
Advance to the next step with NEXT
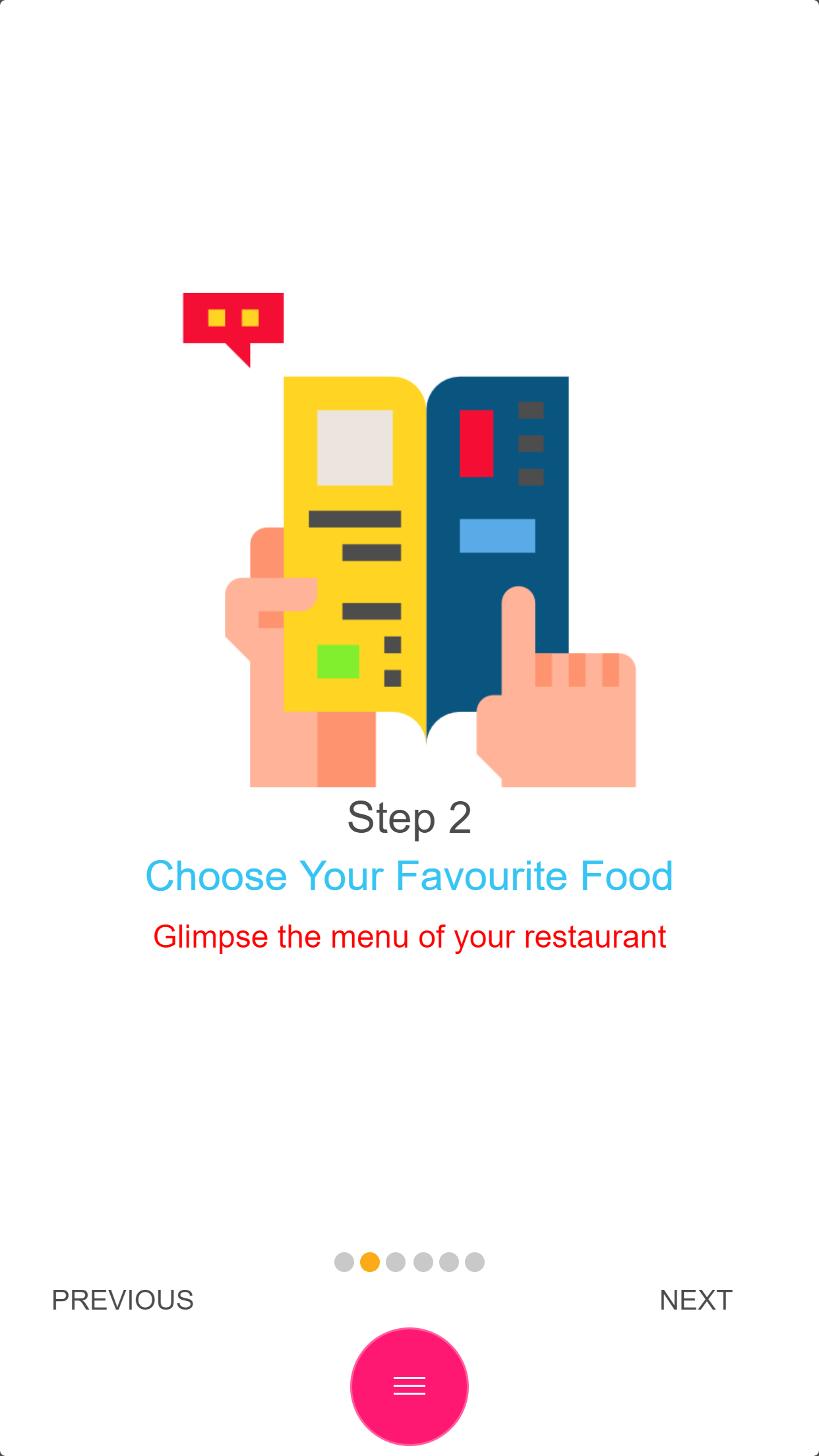point(696,1300)
